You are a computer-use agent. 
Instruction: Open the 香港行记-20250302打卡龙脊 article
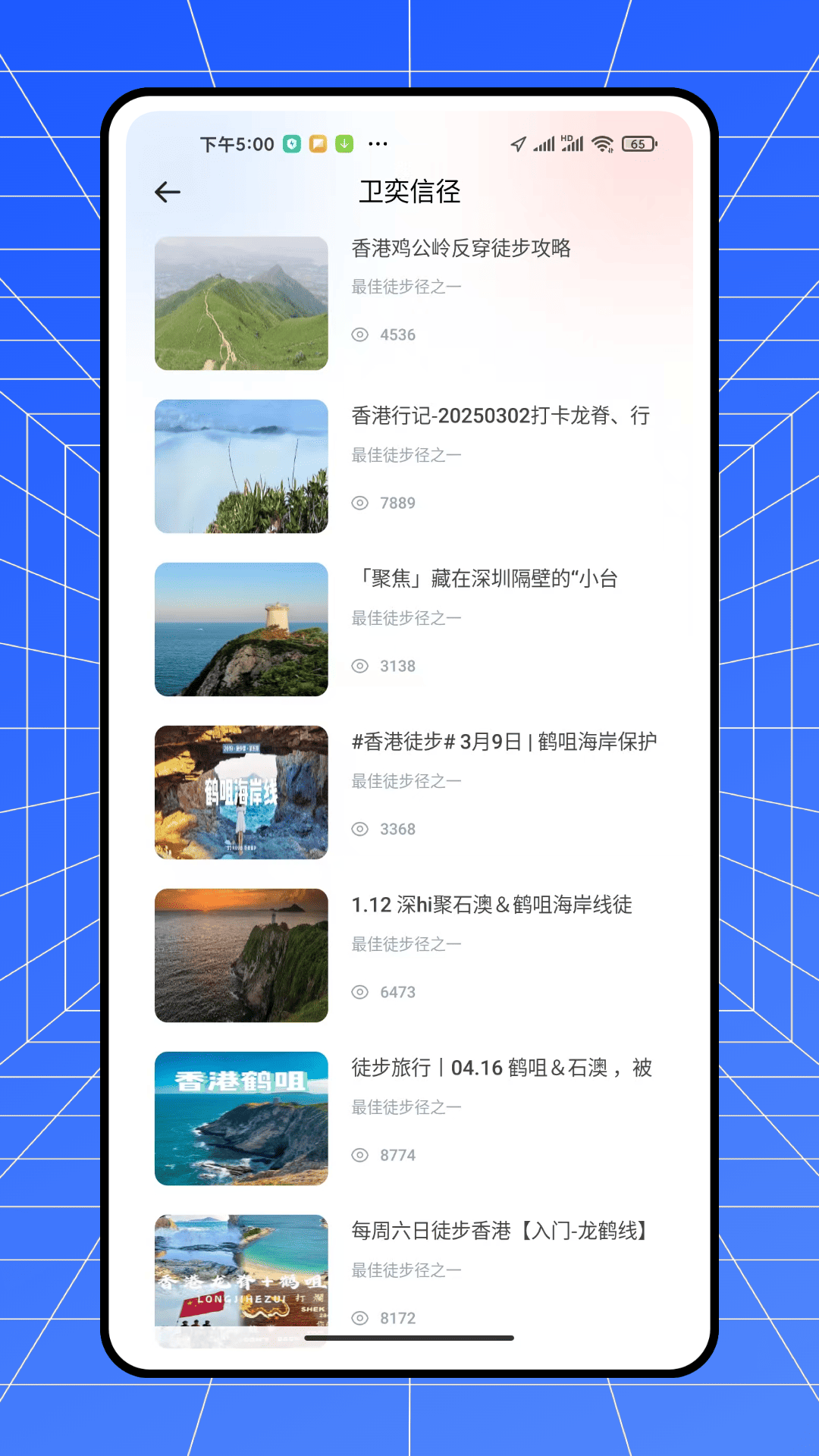click(x=499, y=416)
